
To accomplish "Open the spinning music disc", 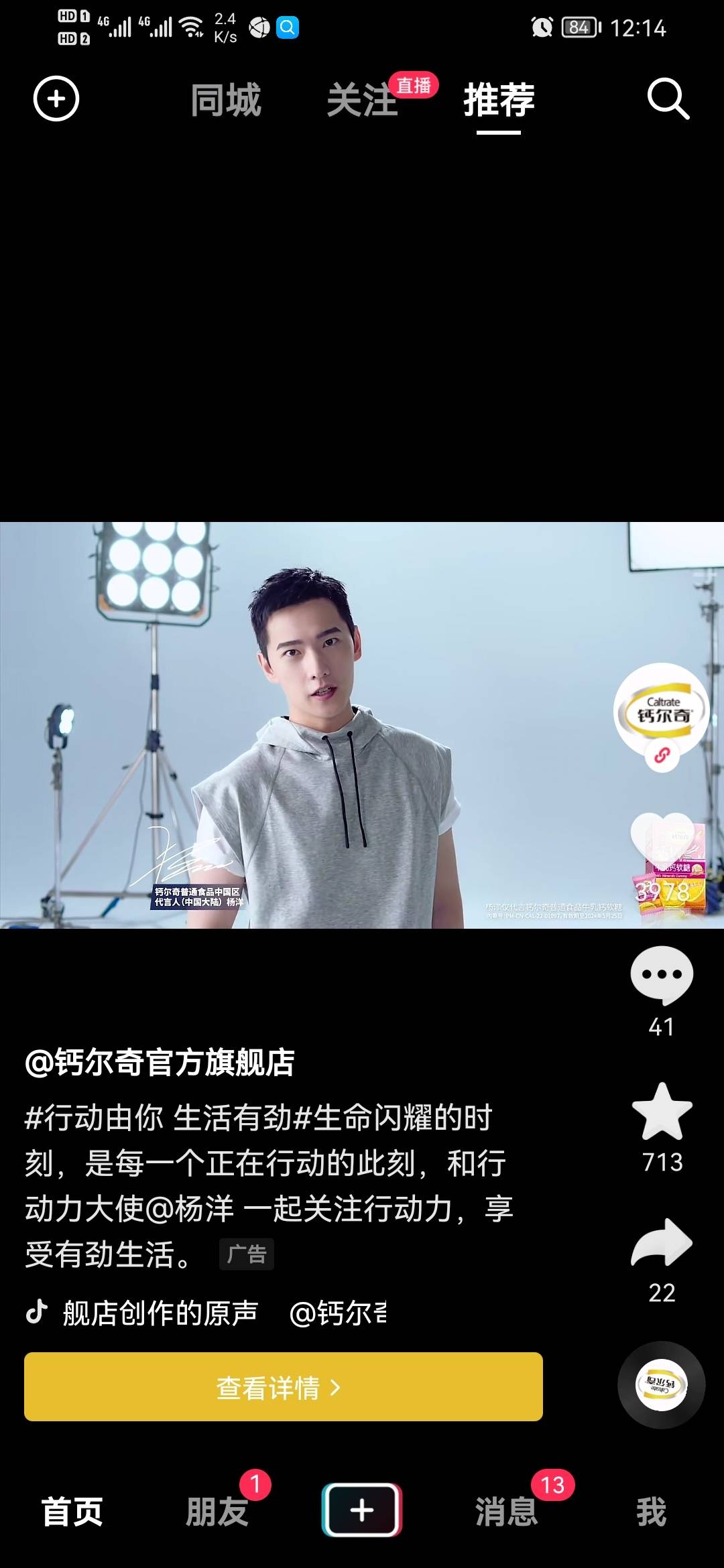I will (x=661, y=1384).
